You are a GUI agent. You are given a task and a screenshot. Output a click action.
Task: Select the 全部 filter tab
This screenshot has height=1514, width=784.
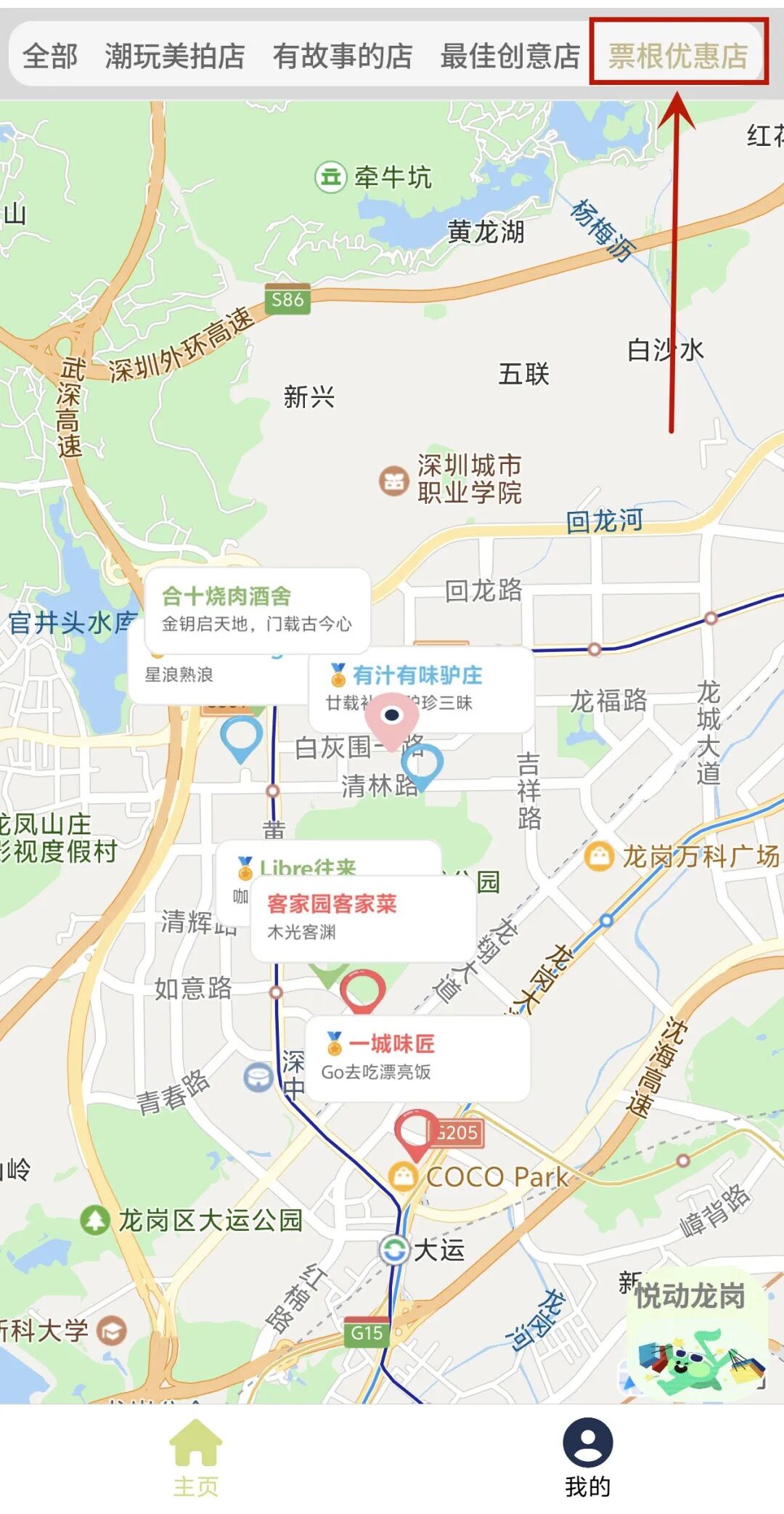(x=50, y=55)
